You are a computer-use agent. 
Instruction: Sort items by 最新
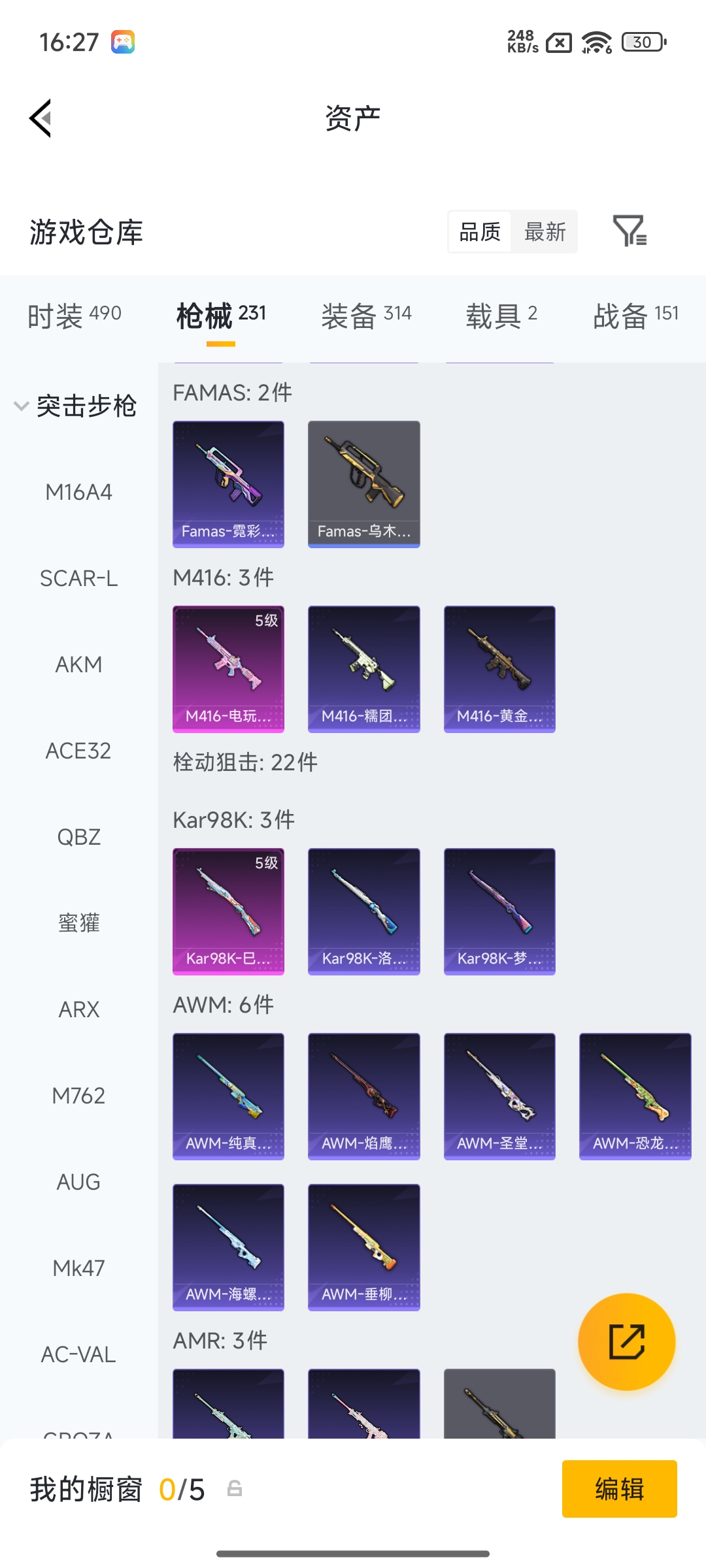(545, 232)
